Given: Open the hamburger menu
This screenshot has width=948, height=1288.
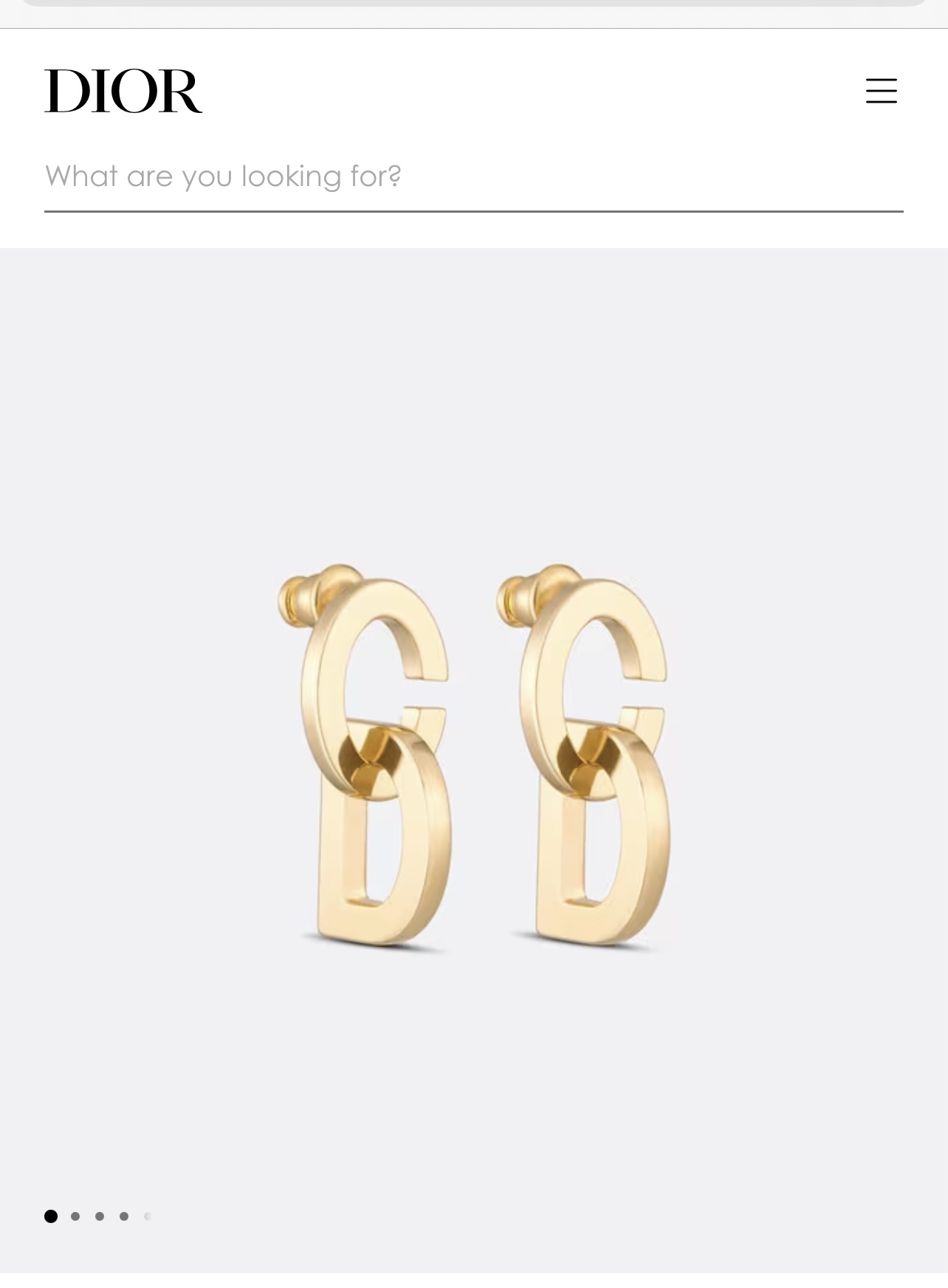Looking at the screenshot, I should 881,91.
